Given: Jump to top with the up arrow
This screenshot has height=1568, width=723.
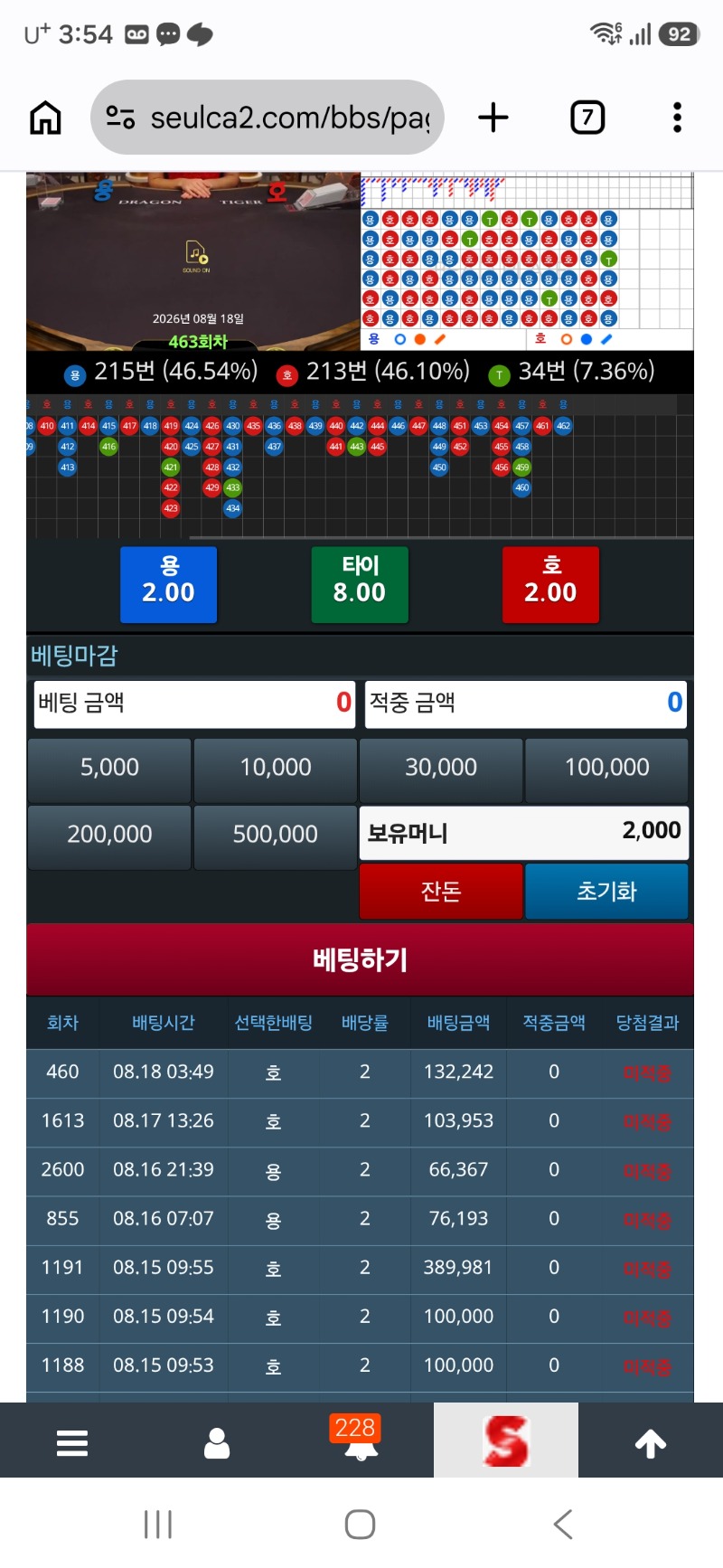Looking at the screenshot, I should coord(651,1444).
